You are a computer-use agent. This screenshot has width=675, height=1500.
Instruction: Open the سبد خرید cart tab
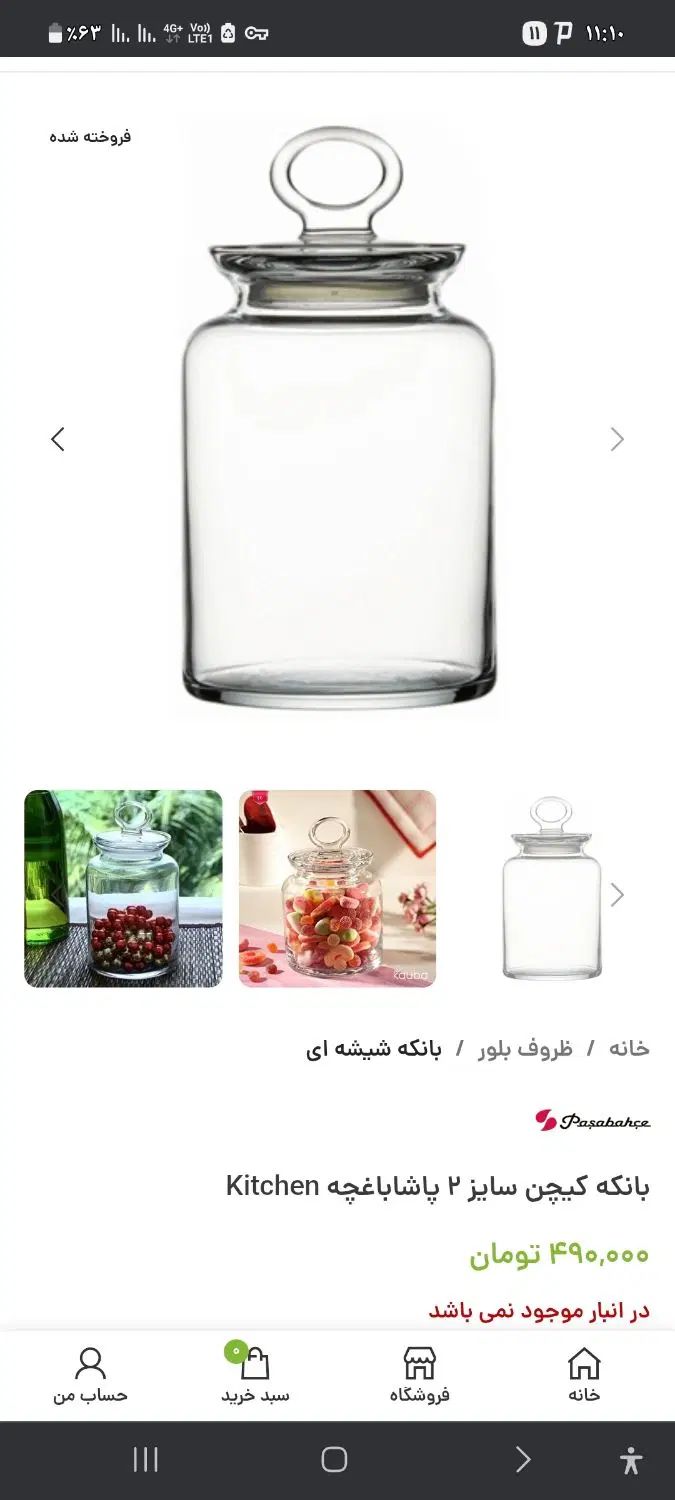coord(255,1375)
